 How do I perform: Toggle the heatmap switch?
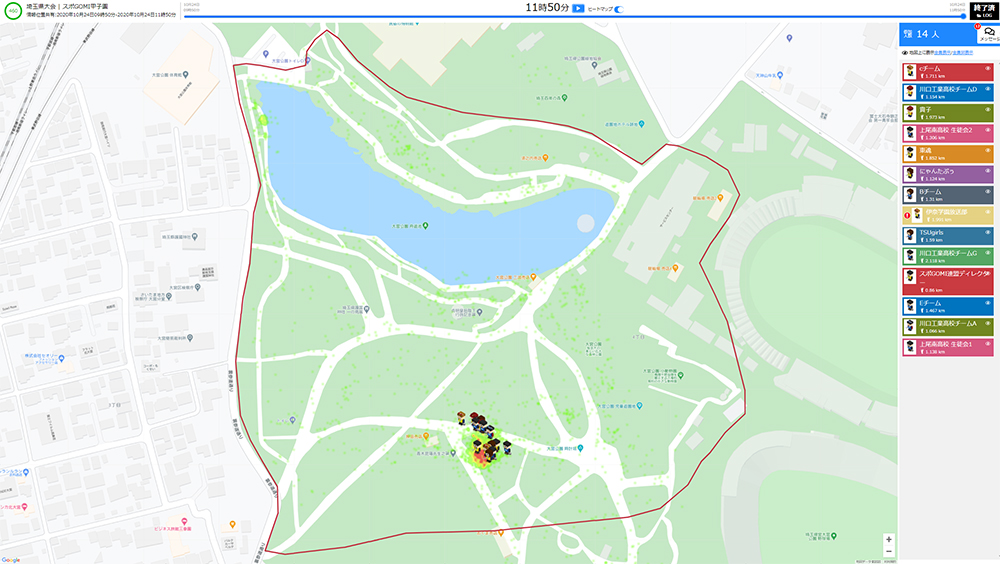[618, 8]
